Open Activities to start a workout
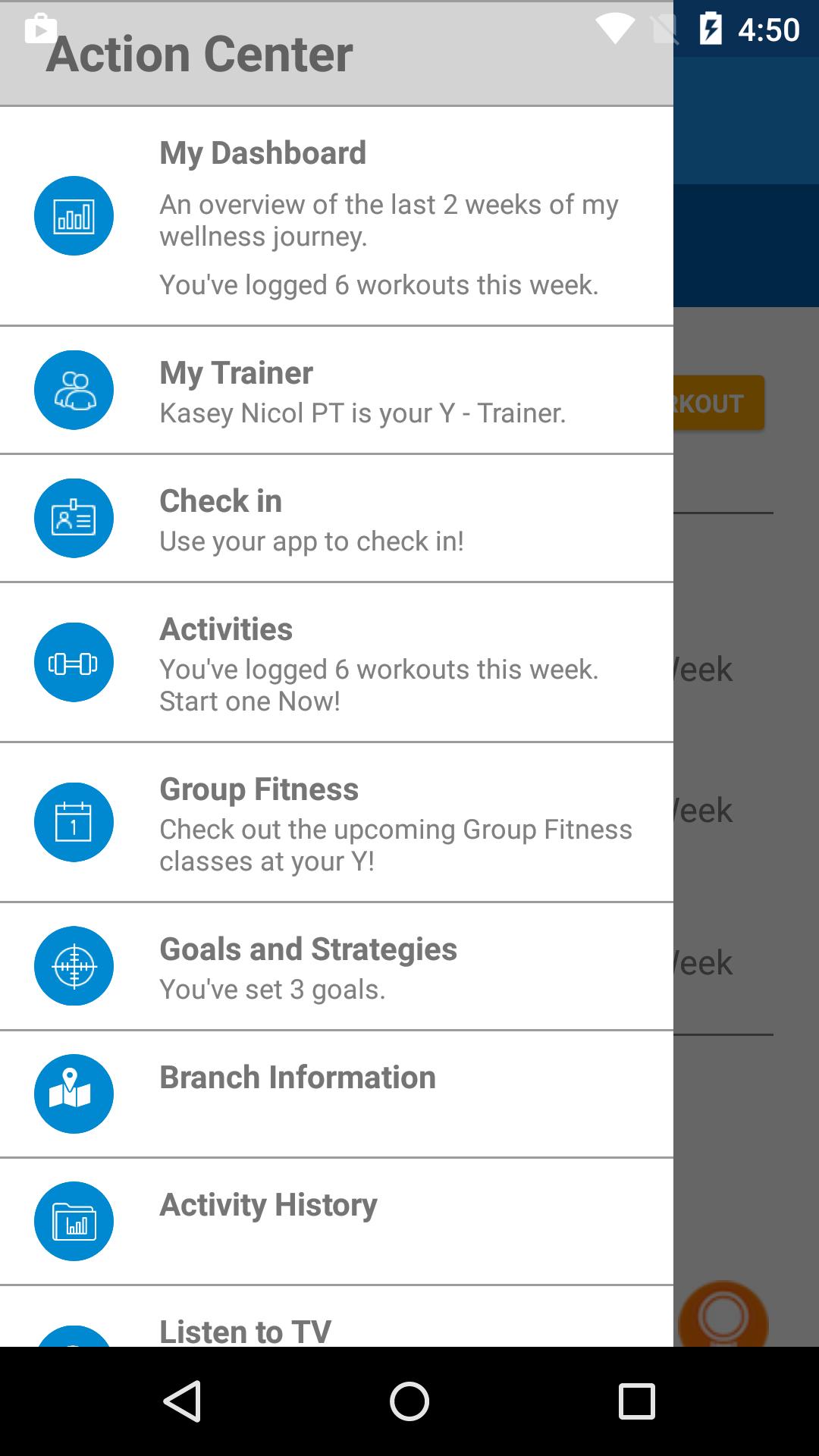819x1456 pixels. (336, 662)
